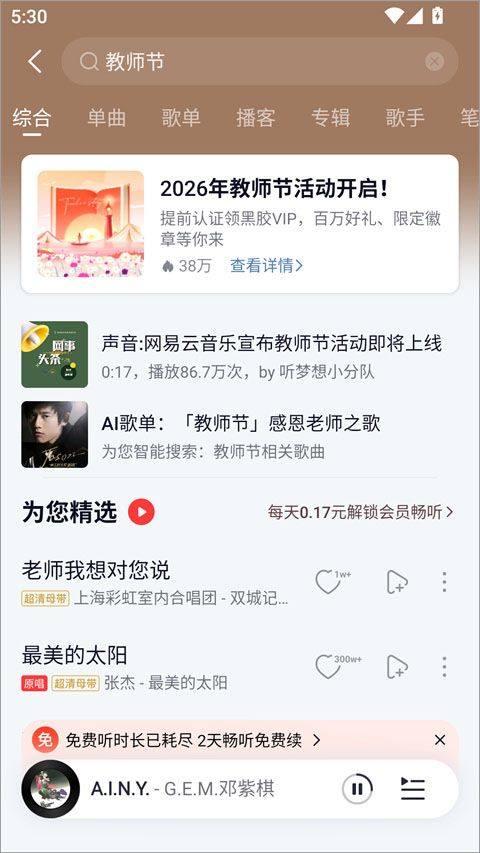Open AI歌单 感恩老师之歌
The height and width of the screenshot is (853, 480).
(x=239, y=434)
